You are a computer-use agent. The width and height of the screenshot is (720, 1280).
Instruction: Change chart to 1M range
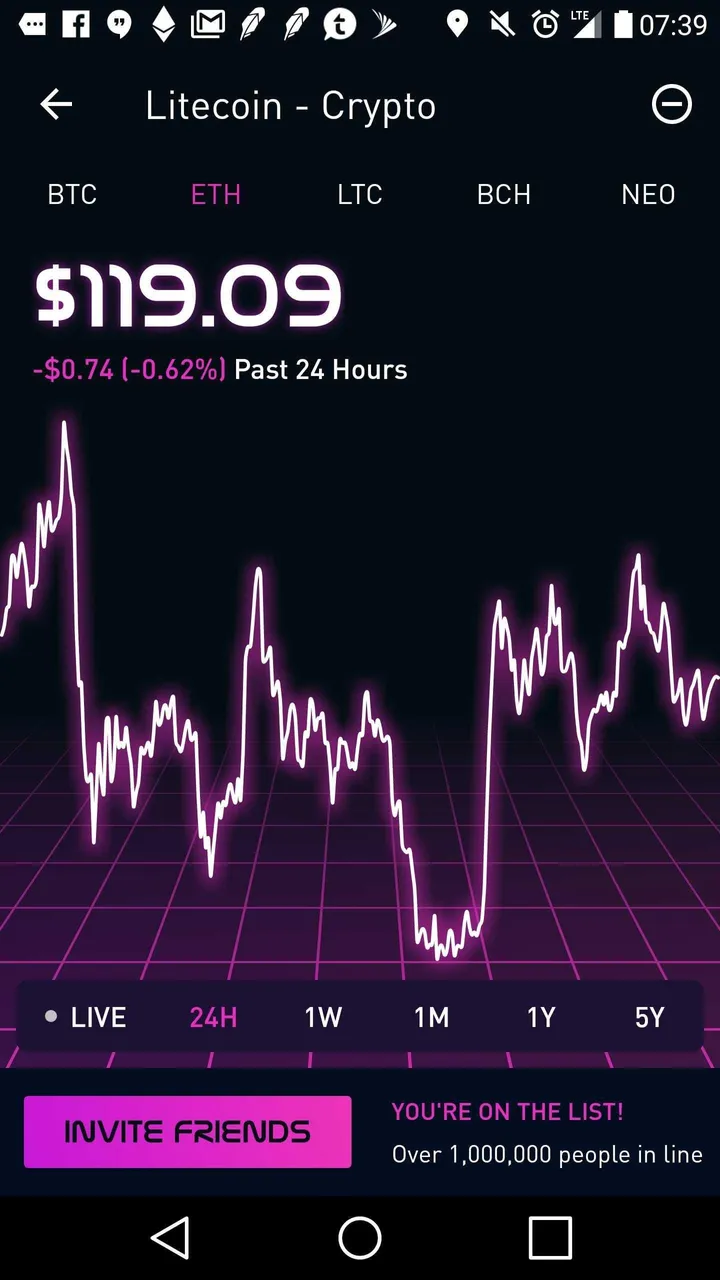[432, 1018]
